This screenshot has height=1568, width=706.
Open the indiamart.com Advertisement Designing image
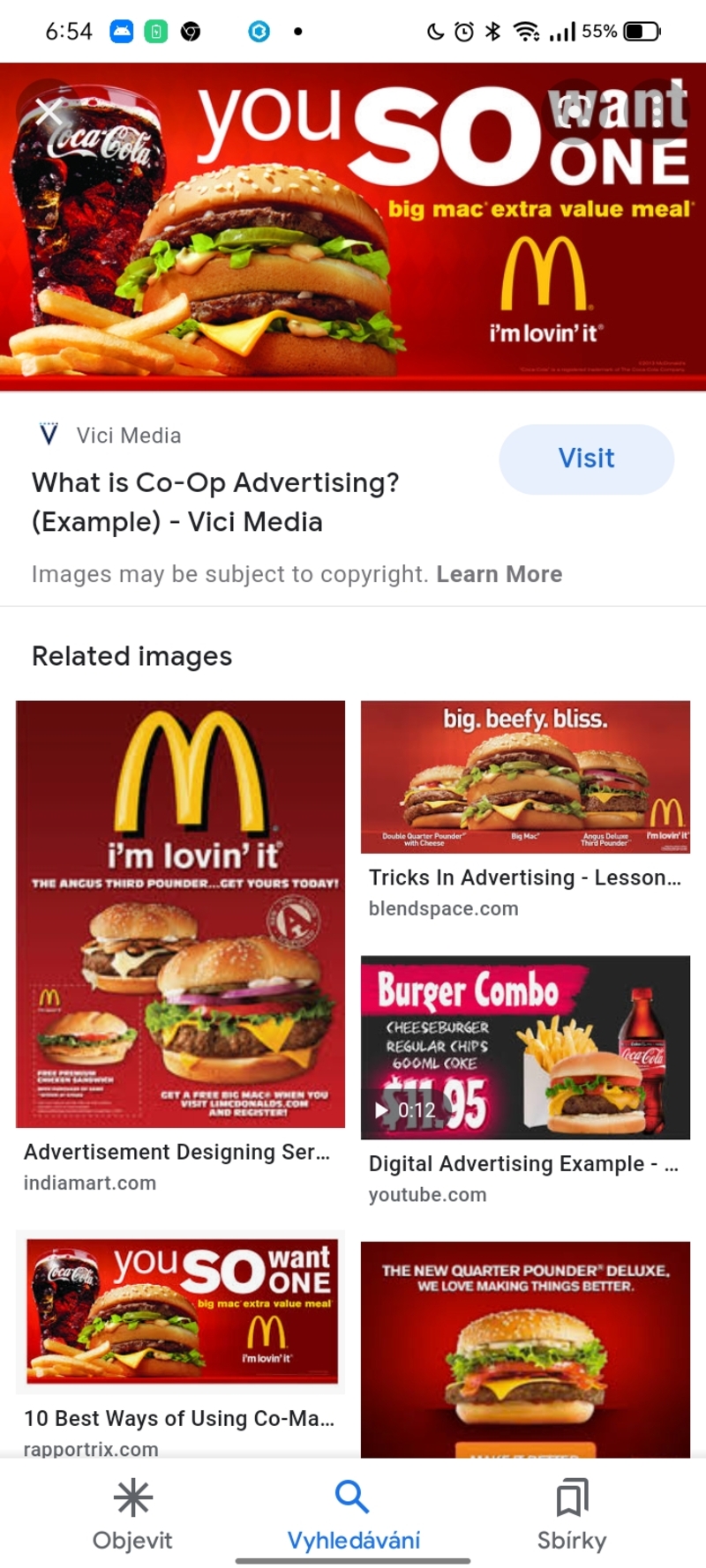coord(180,914)
